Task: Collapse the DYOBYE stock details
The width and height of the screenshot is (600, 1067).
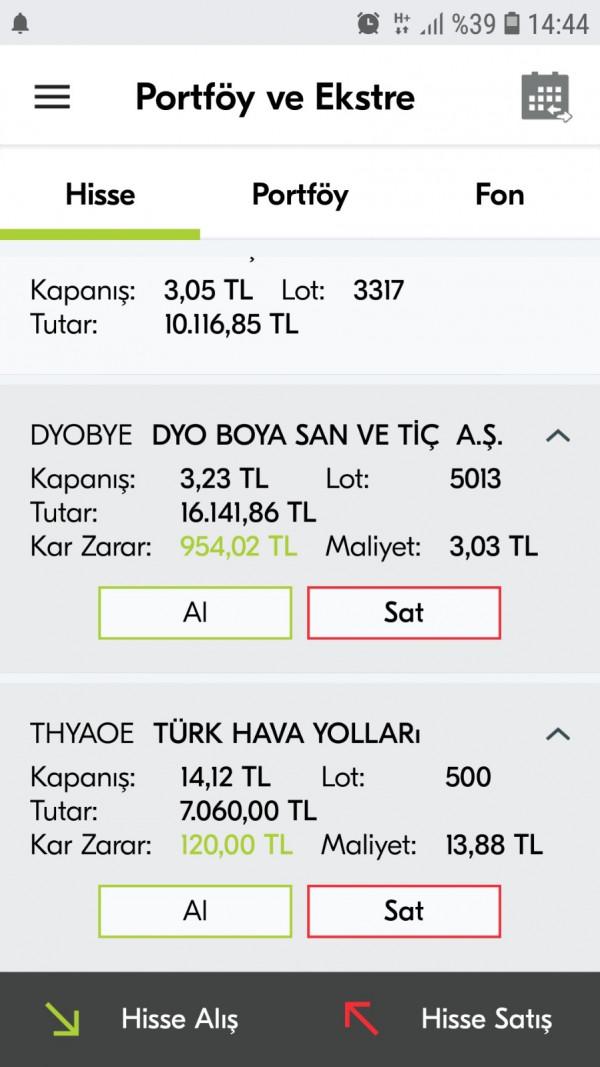Action: click(x=558, y=436)
